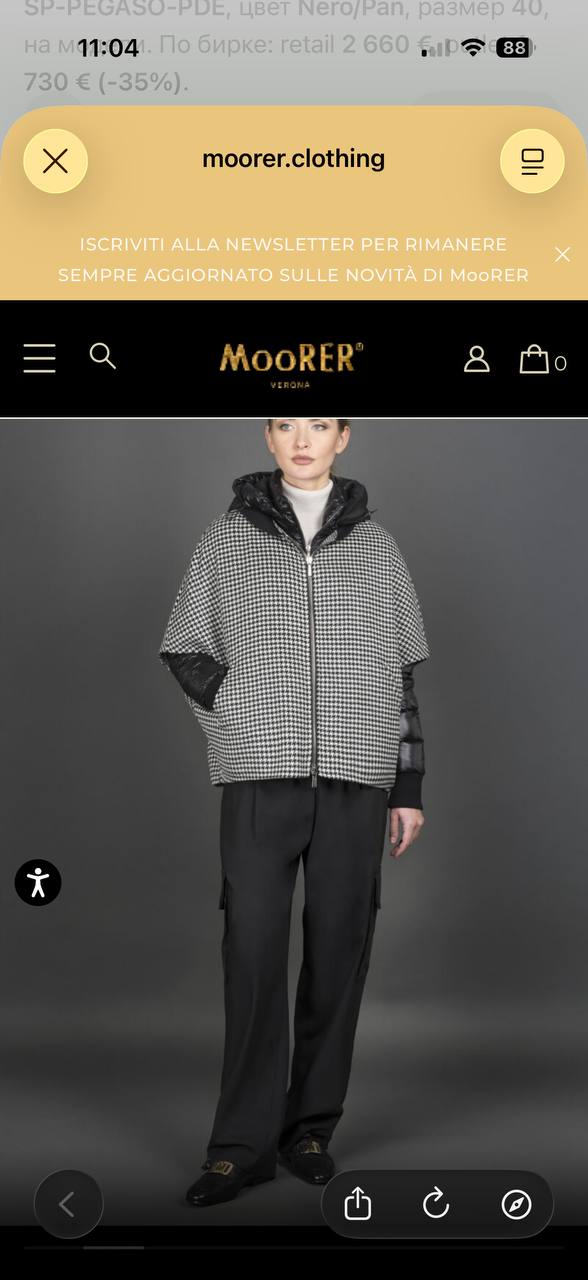This screenshot has height=1280, width=588.
Task: Share this page
Action: tap(357, 1204)
